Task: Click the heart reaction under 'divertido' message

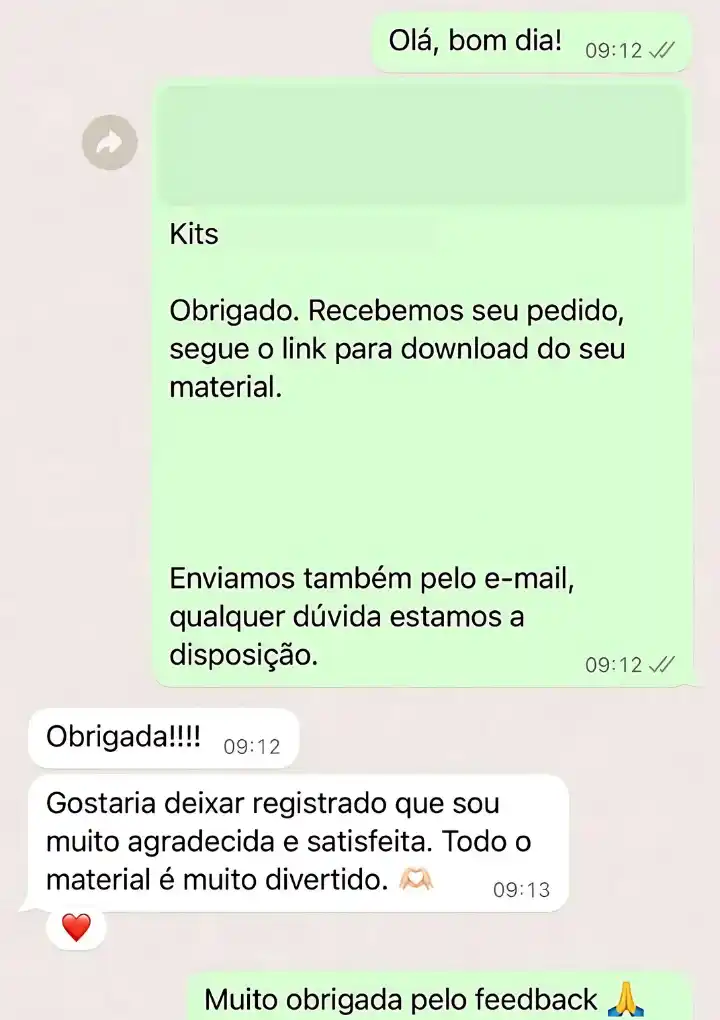Action: [x=76, y=926]
